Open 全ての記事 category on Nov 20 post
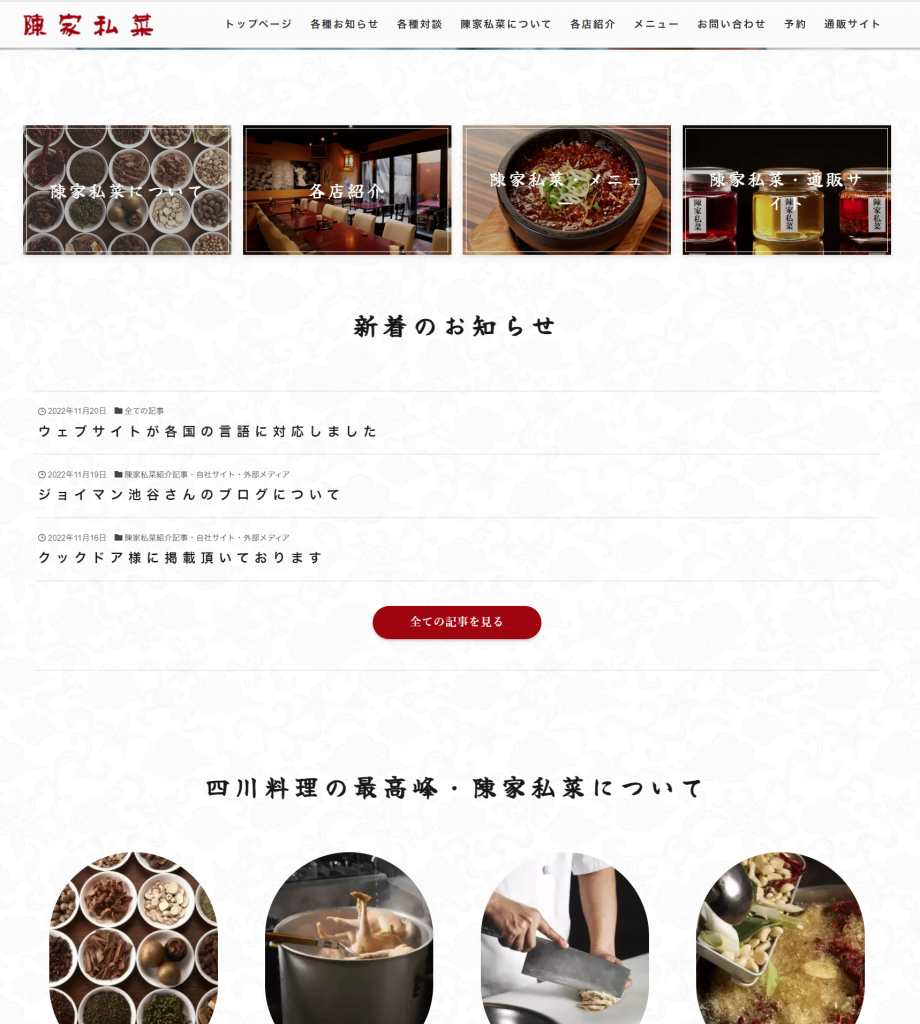Image resolution: width=920 pixels, height=1024 pixels. point(144,411)
